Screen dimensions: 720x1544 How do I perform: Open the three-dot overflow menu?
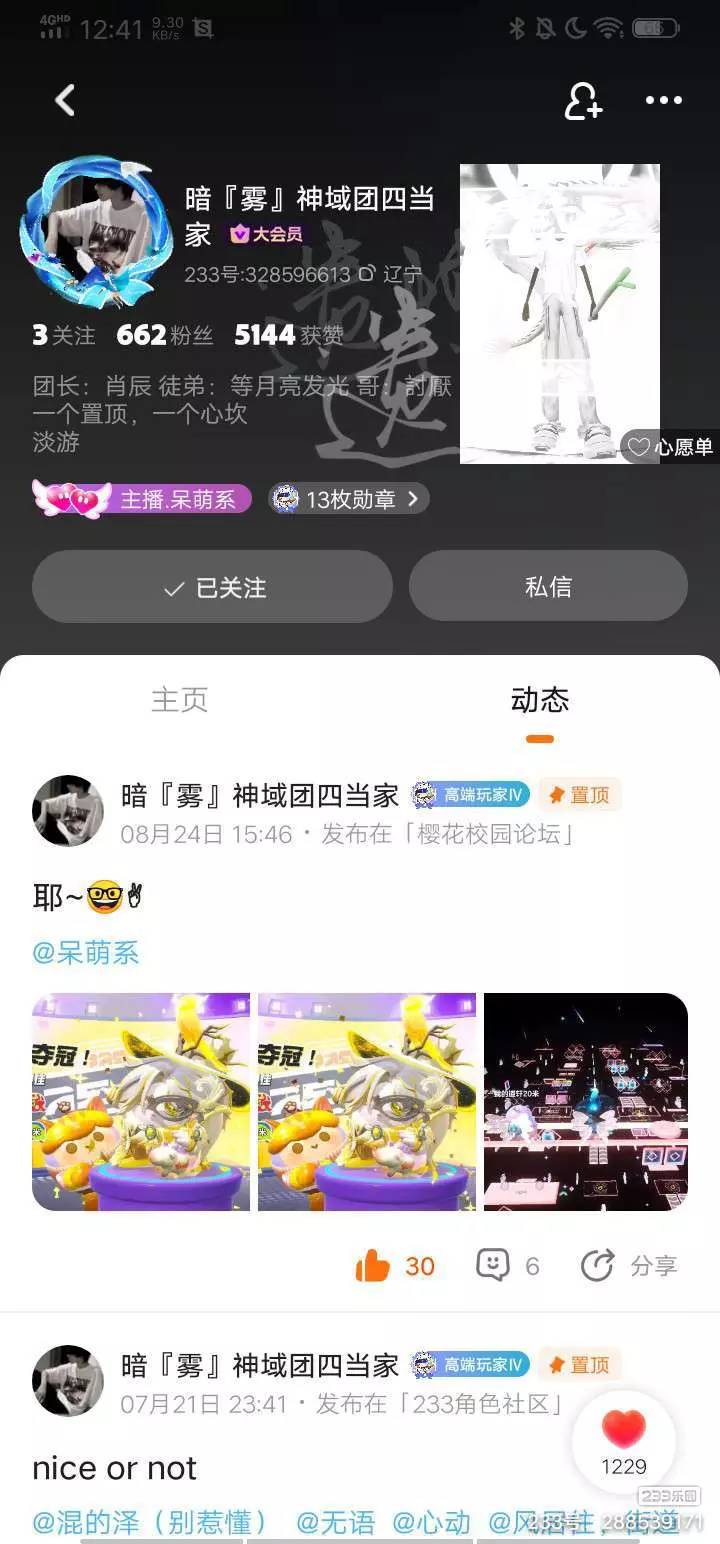tap(663, 100)
